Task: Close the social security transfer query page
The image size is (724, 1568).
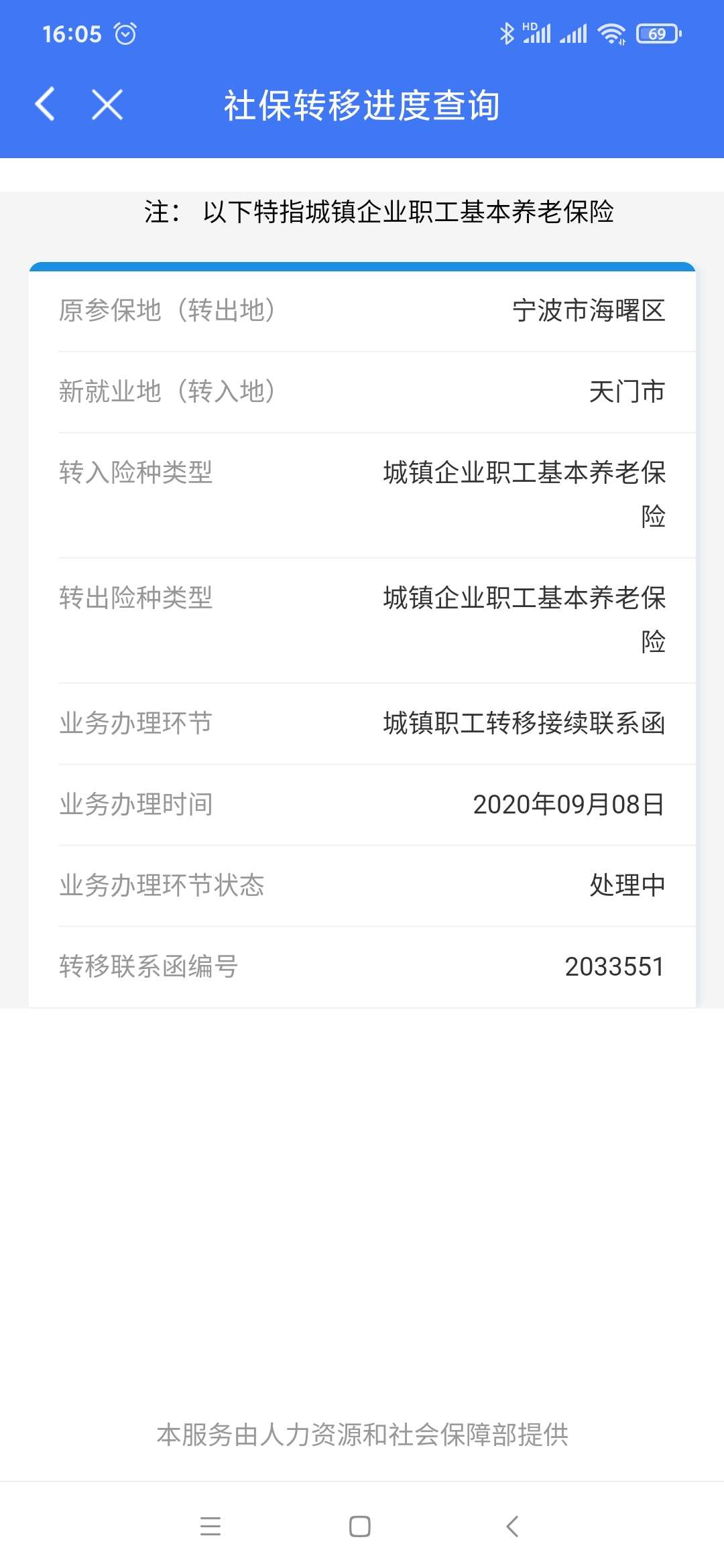Action: click(x=107, y=105)
